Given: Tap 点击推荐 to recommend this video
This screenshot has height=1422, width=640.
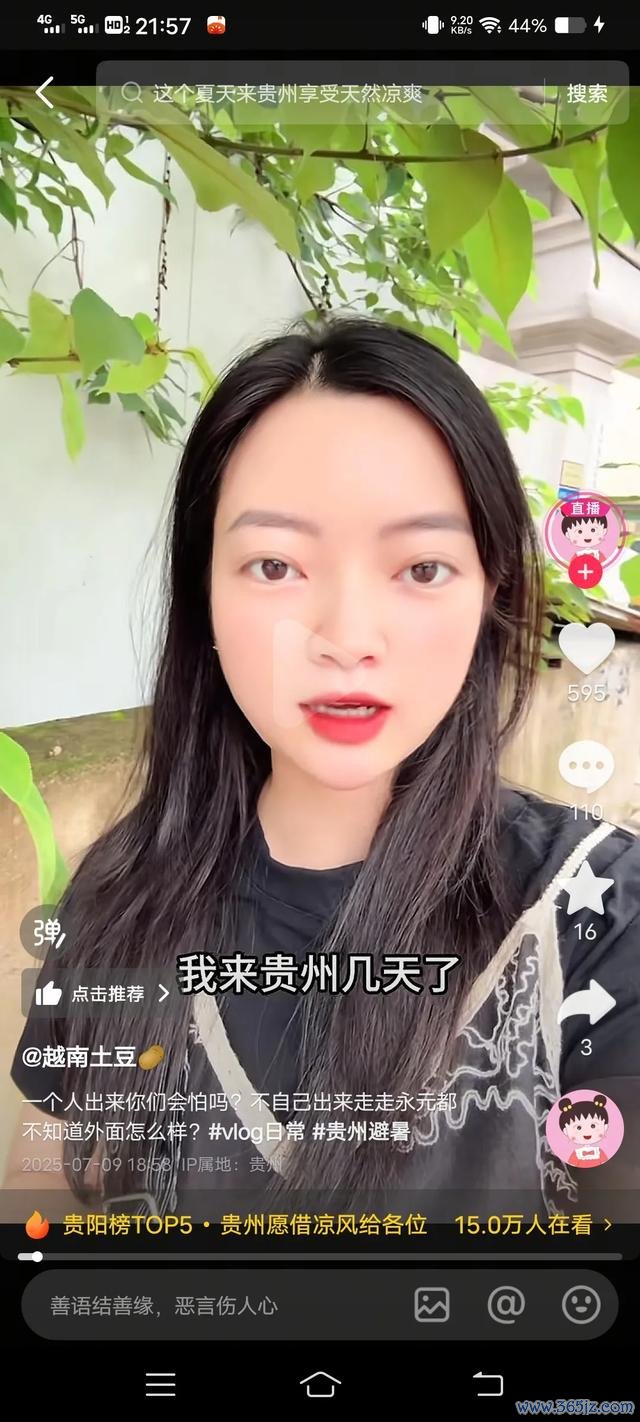Looking at the screenshot, I should pyautogui.click(x=98, y=993).
